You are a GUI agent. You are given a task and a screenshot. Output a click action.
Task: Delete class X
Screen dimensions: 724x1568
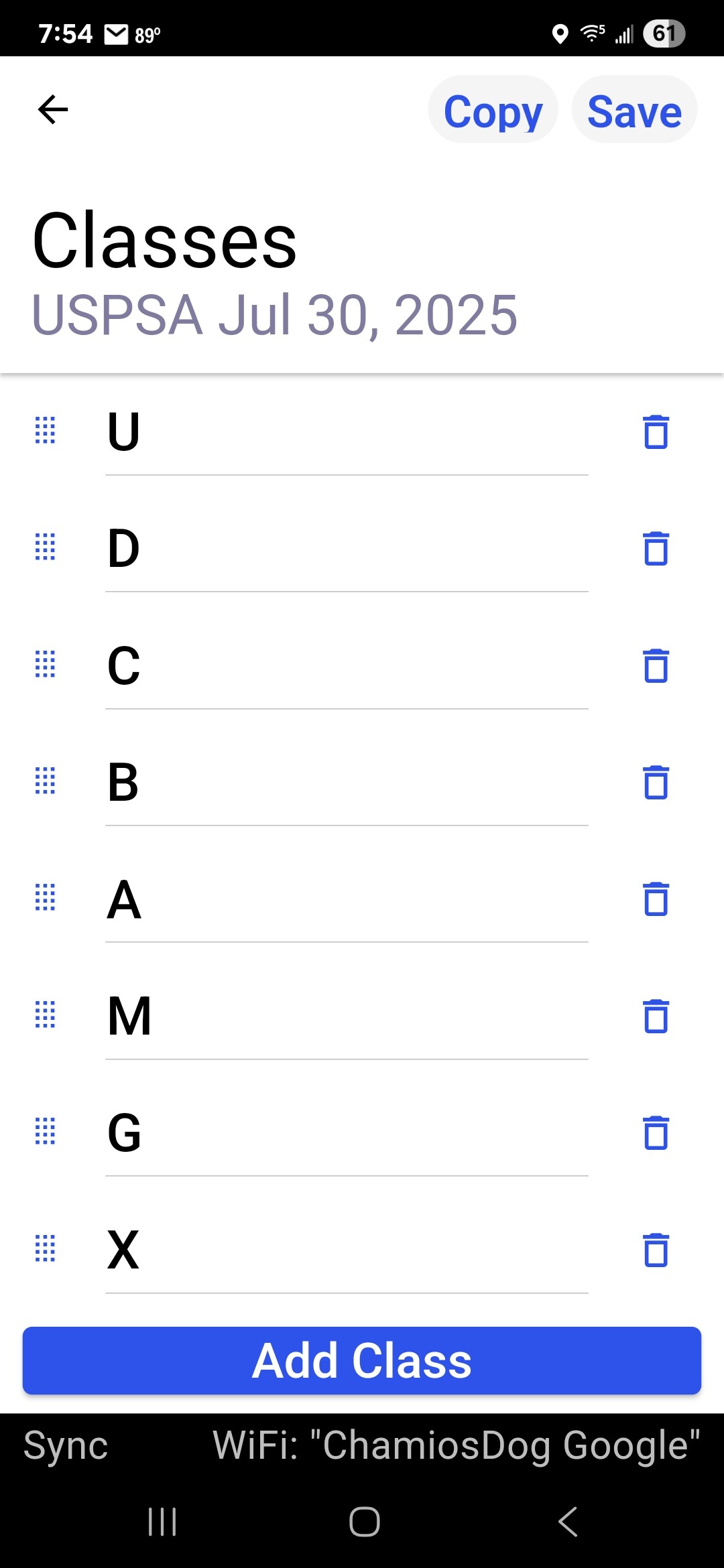656,1250
